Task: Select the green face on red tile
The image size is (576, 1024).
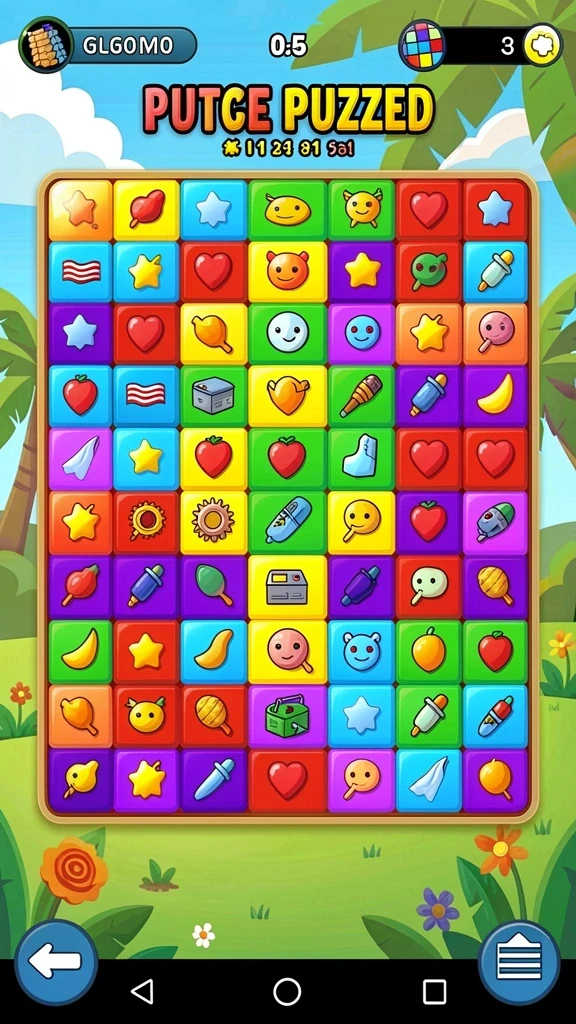Action: (x=428, y=270)
